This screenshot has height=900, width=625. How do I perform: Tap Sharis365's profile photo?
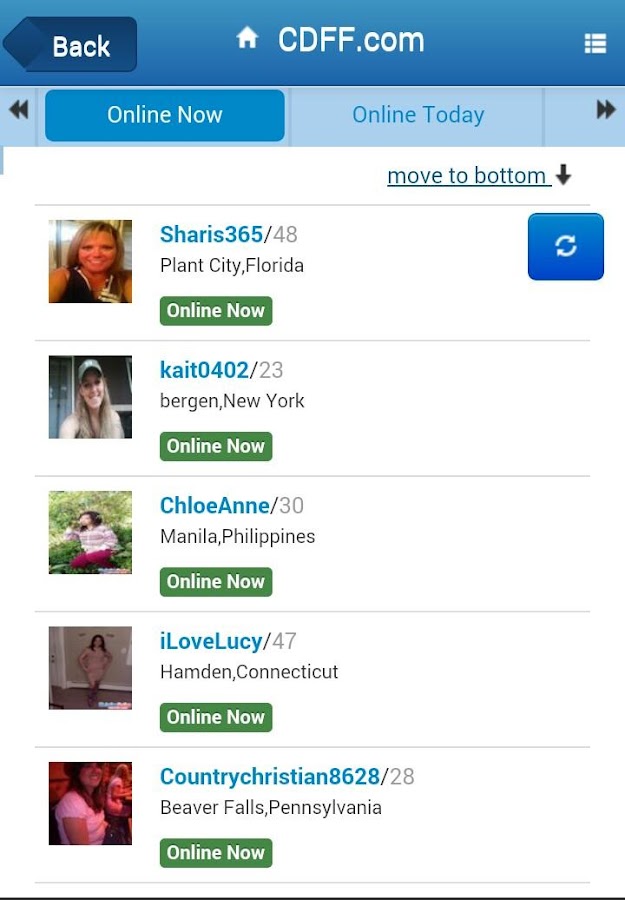click(x=90, y=261)
